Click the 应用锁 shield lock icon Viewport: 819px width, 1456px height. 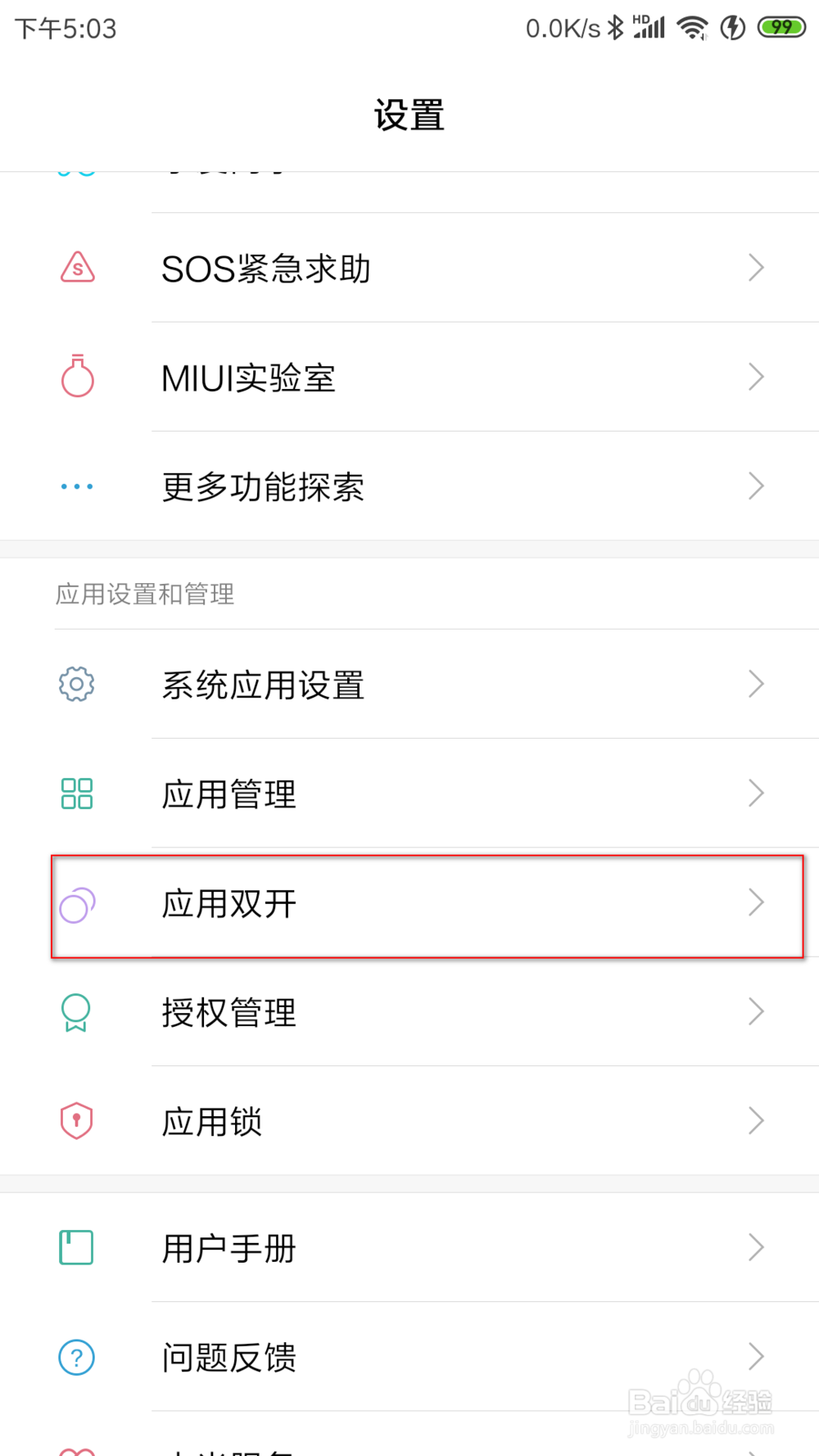click(x=75, y=1121)
